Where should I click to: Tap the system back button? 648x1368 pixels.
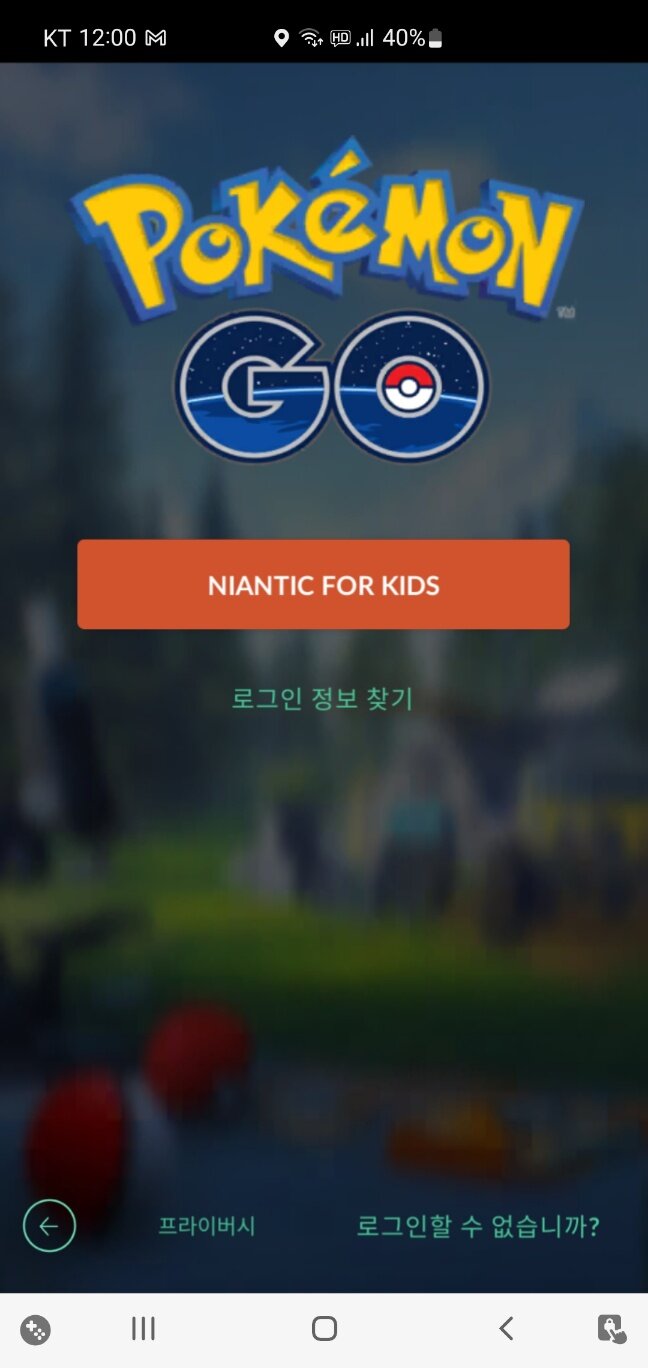point(506,1329)
